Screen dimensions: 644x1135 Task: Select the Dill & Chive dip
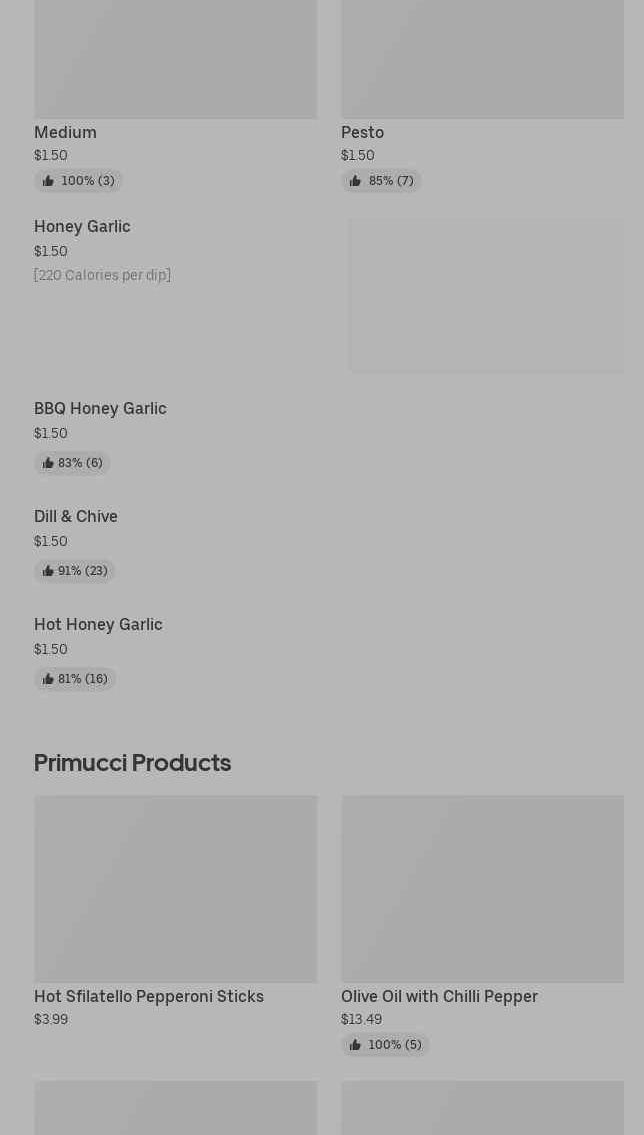pos(76,517)
